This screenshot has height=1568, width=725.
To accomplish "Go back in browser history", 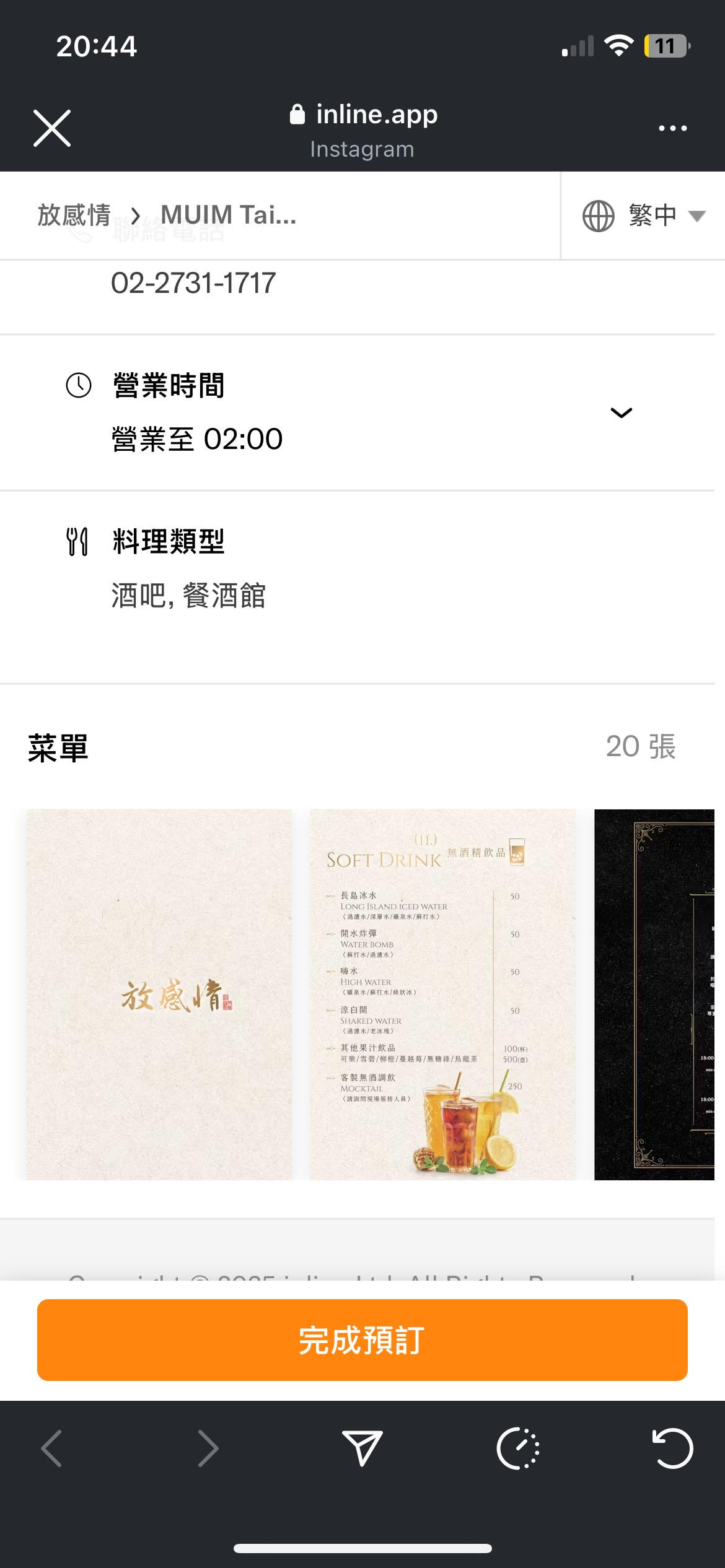I will [52, 1448].
